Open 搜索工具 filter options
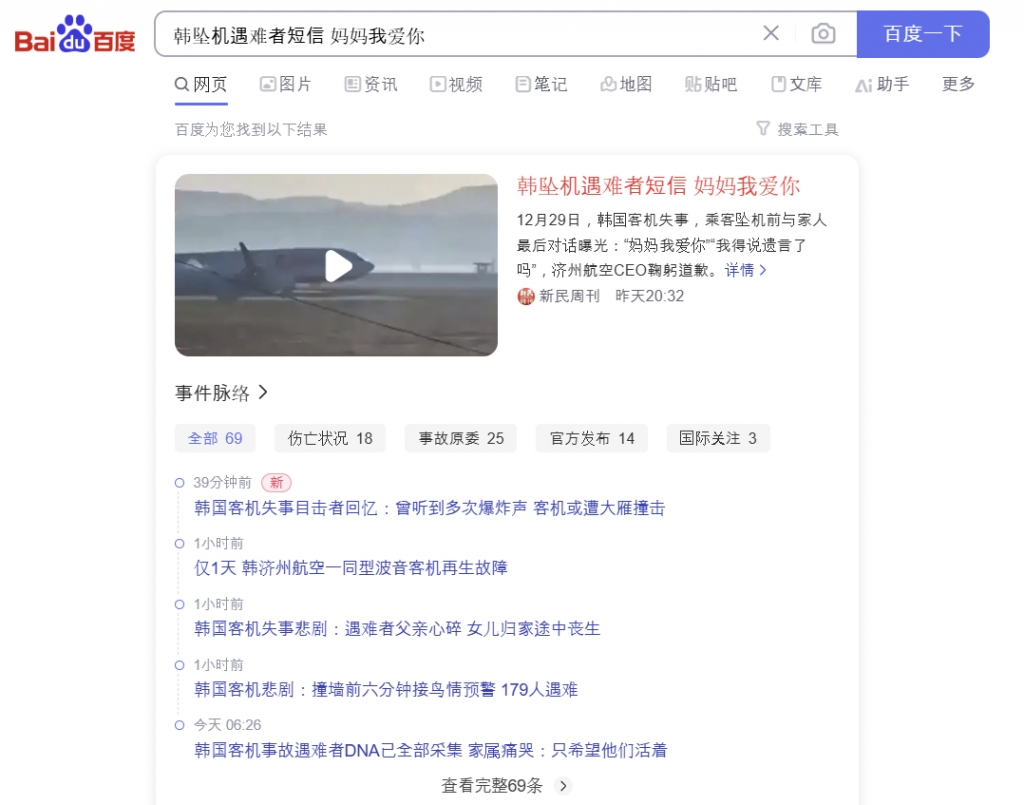 tap(797, 129)
